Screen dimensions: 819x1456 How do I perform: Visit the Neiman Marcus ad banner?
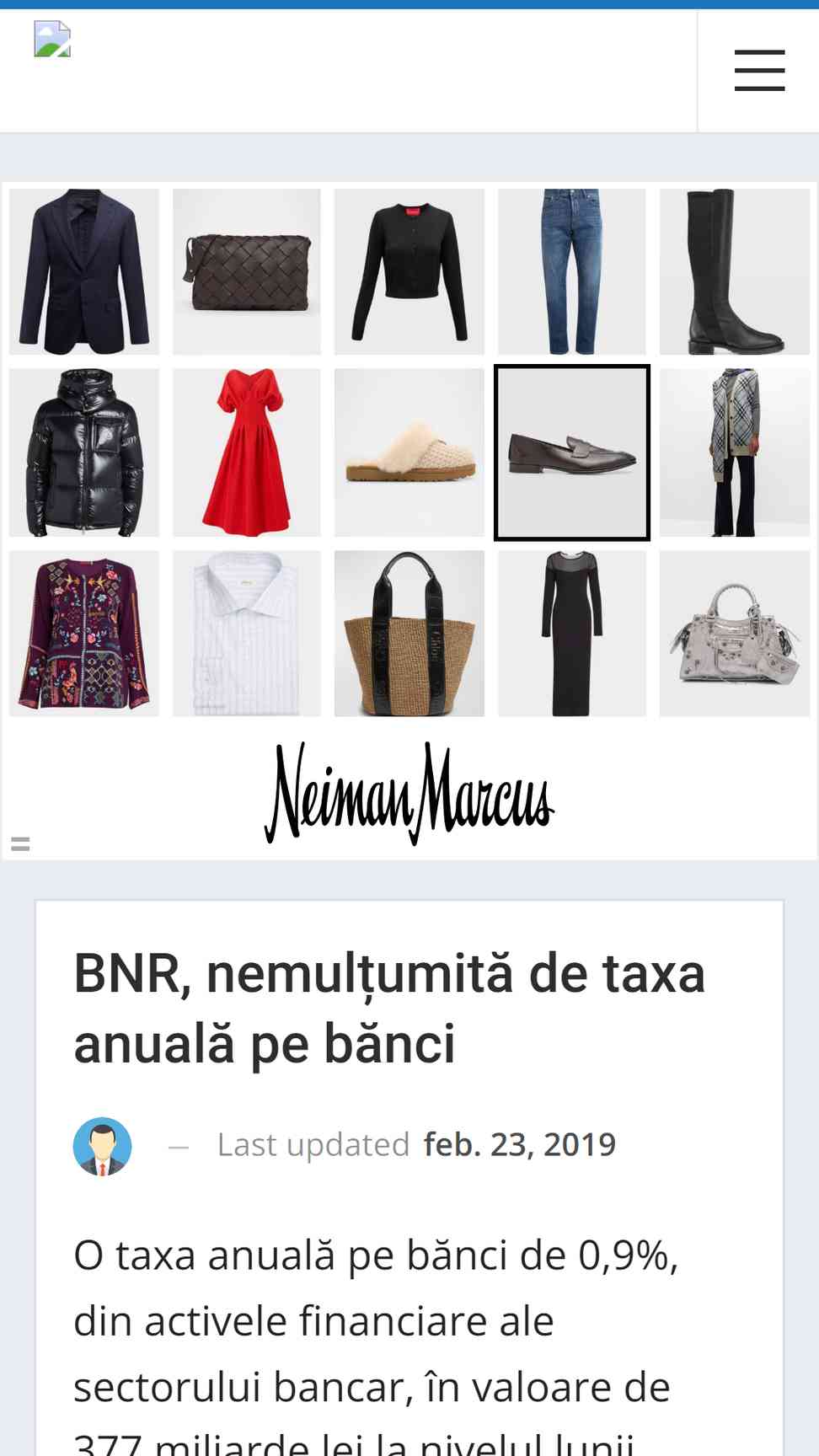pyautogui.click(x=409, y=792)
